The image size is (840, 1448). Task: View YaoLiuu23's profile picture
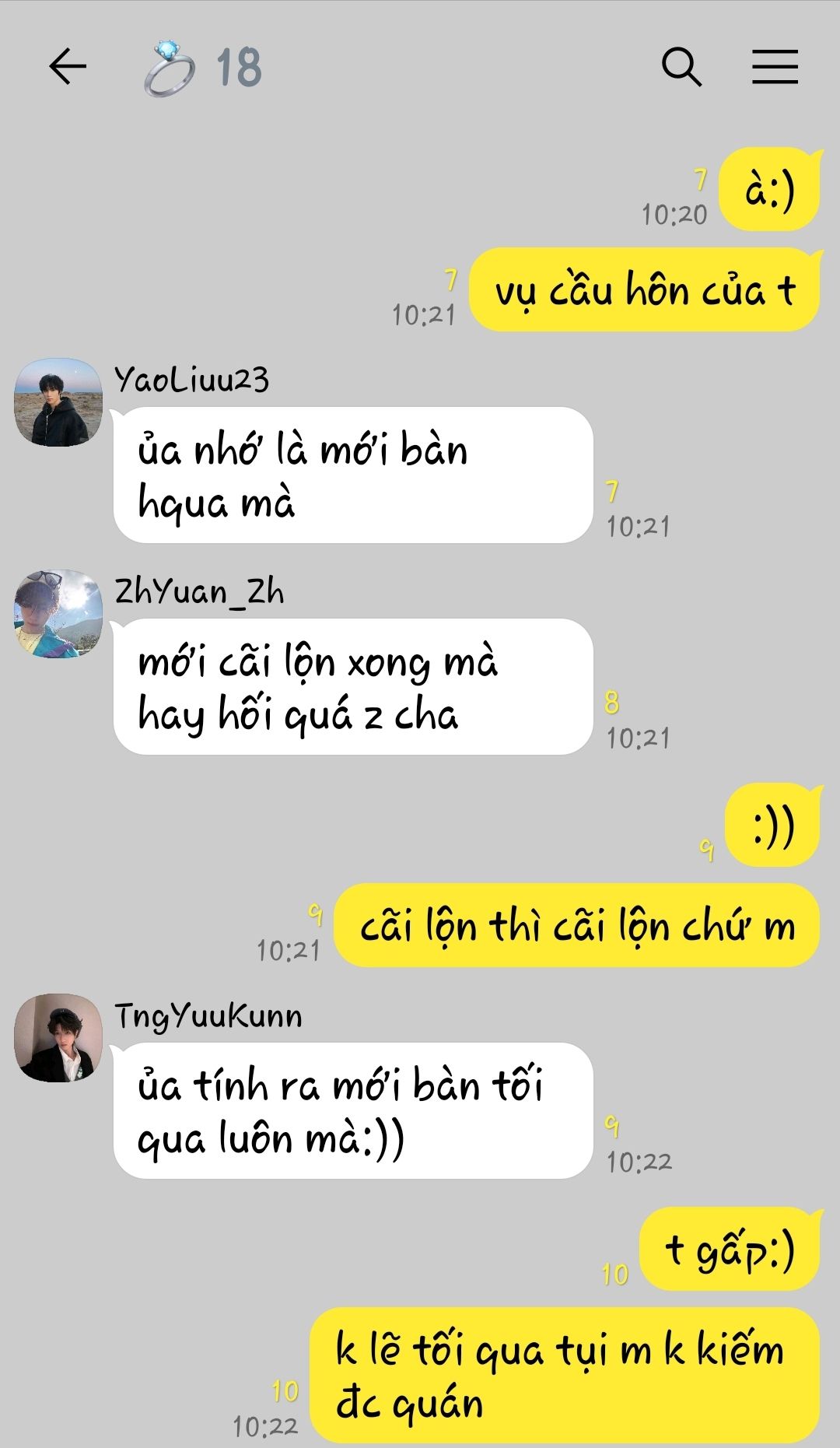pos(58,402)
